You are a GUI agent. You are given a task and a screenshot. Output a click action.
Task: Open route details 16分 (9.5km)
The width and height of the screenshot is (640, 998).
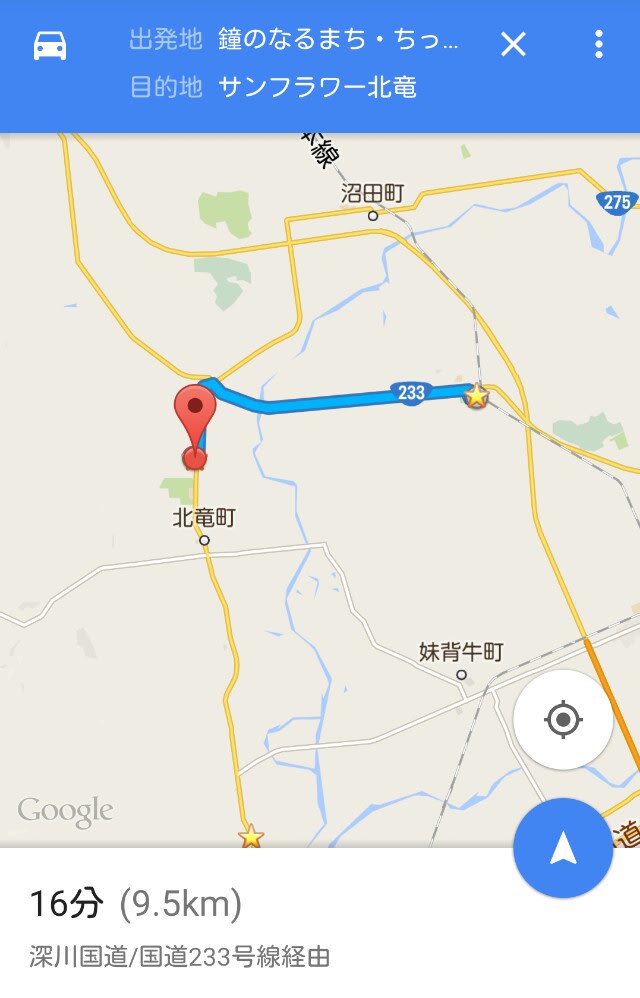(x=135, y=905)
